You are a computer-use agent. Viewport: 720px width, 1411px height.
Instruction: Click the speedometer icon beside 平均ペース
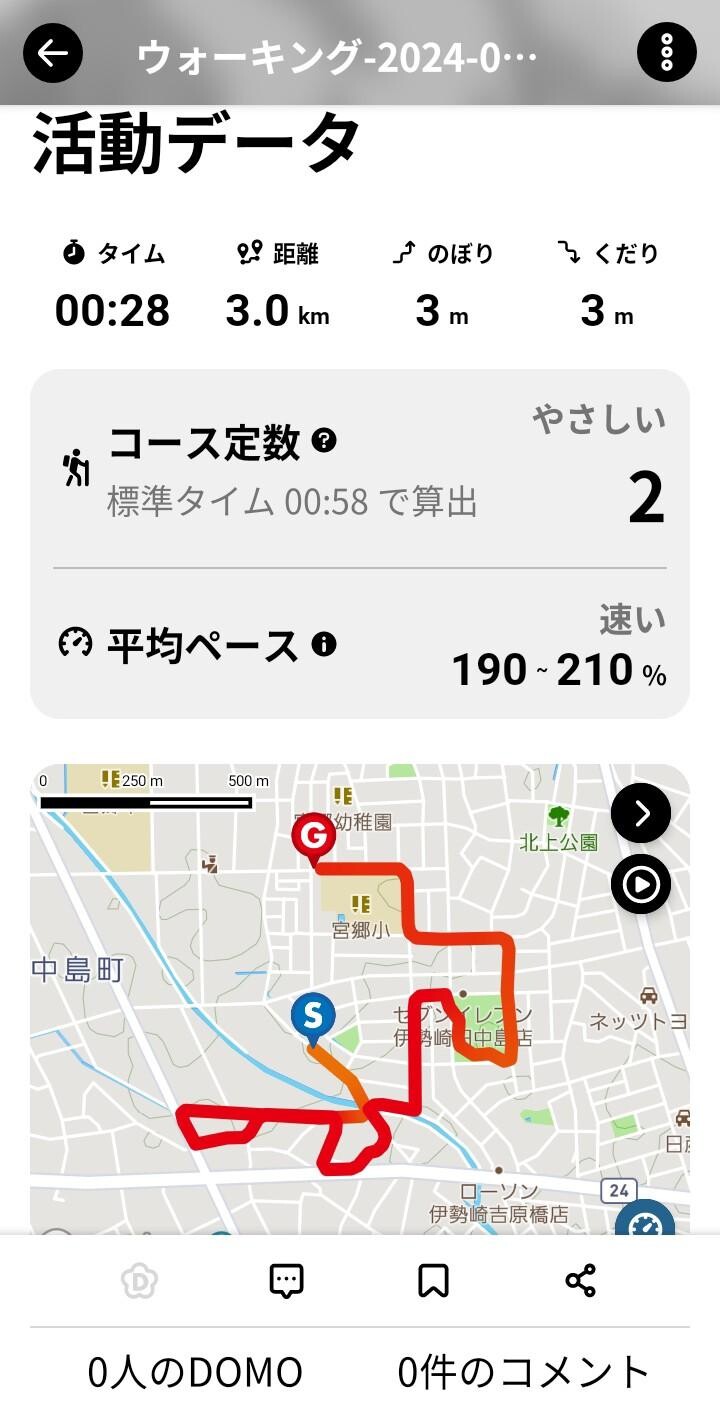pyautogui.click(x=77, y=644)
